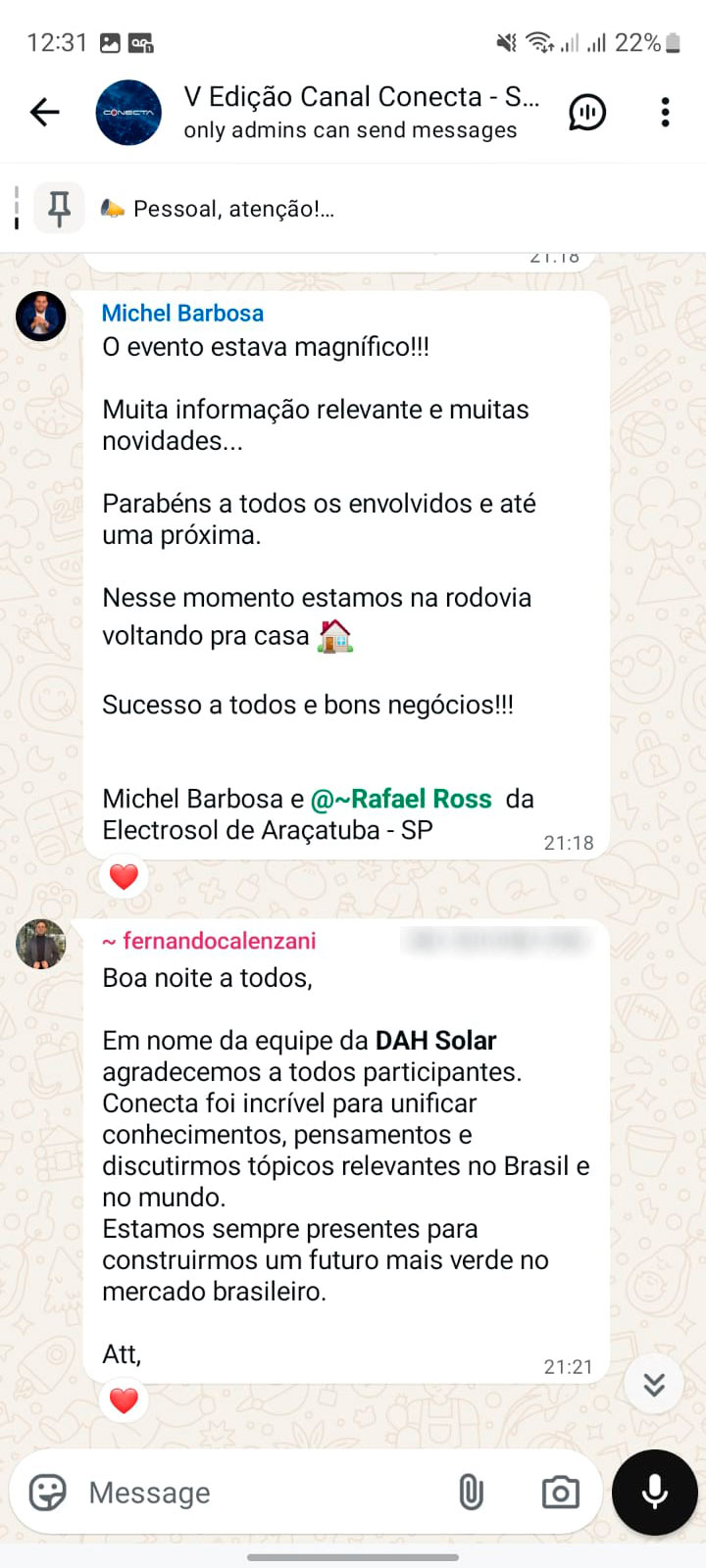Open the fernandocalenzani sender name
This screenshot has width=706, height=1568.
coord(209,941)
